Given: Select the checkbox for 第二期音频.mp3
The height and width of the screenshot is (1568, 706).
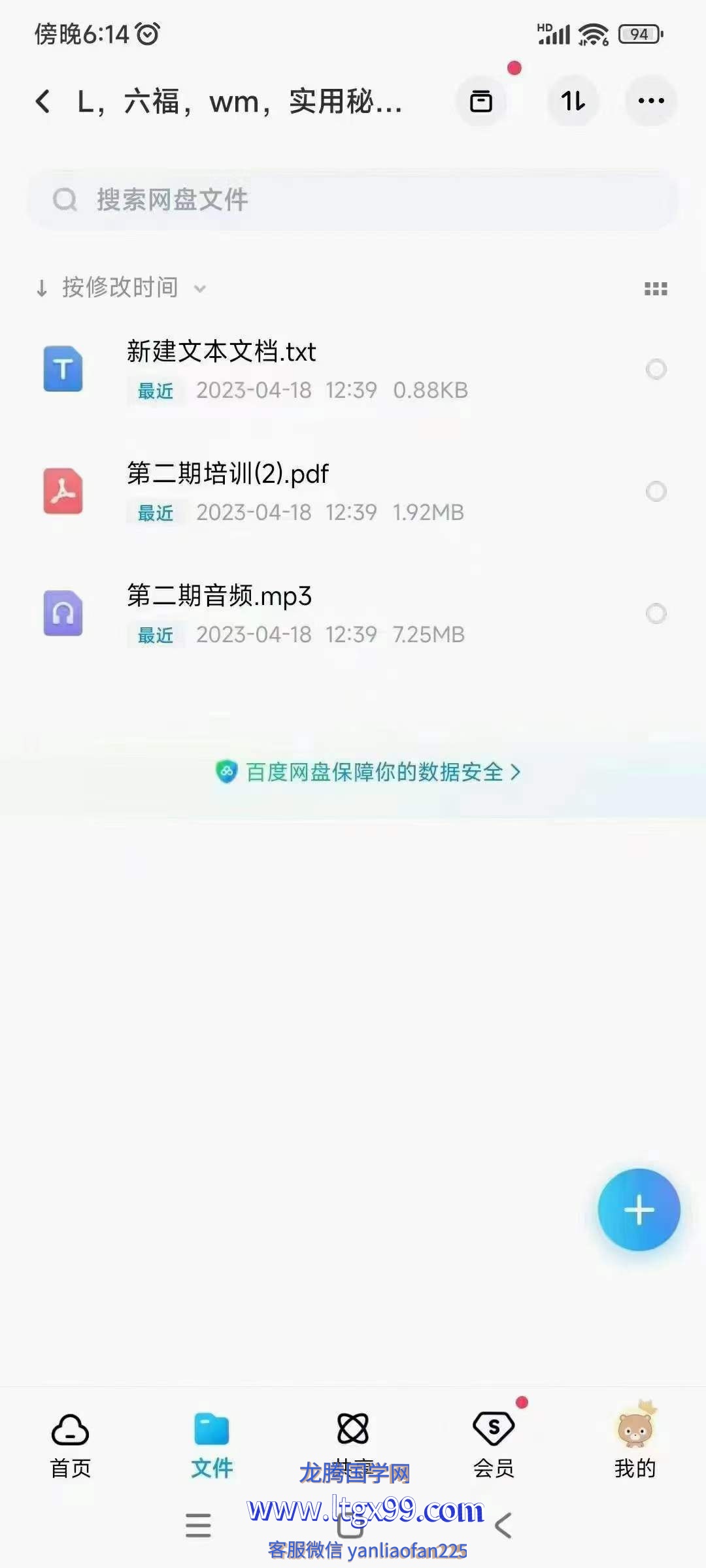Looking at the screenshot, I should coord(656,613).
